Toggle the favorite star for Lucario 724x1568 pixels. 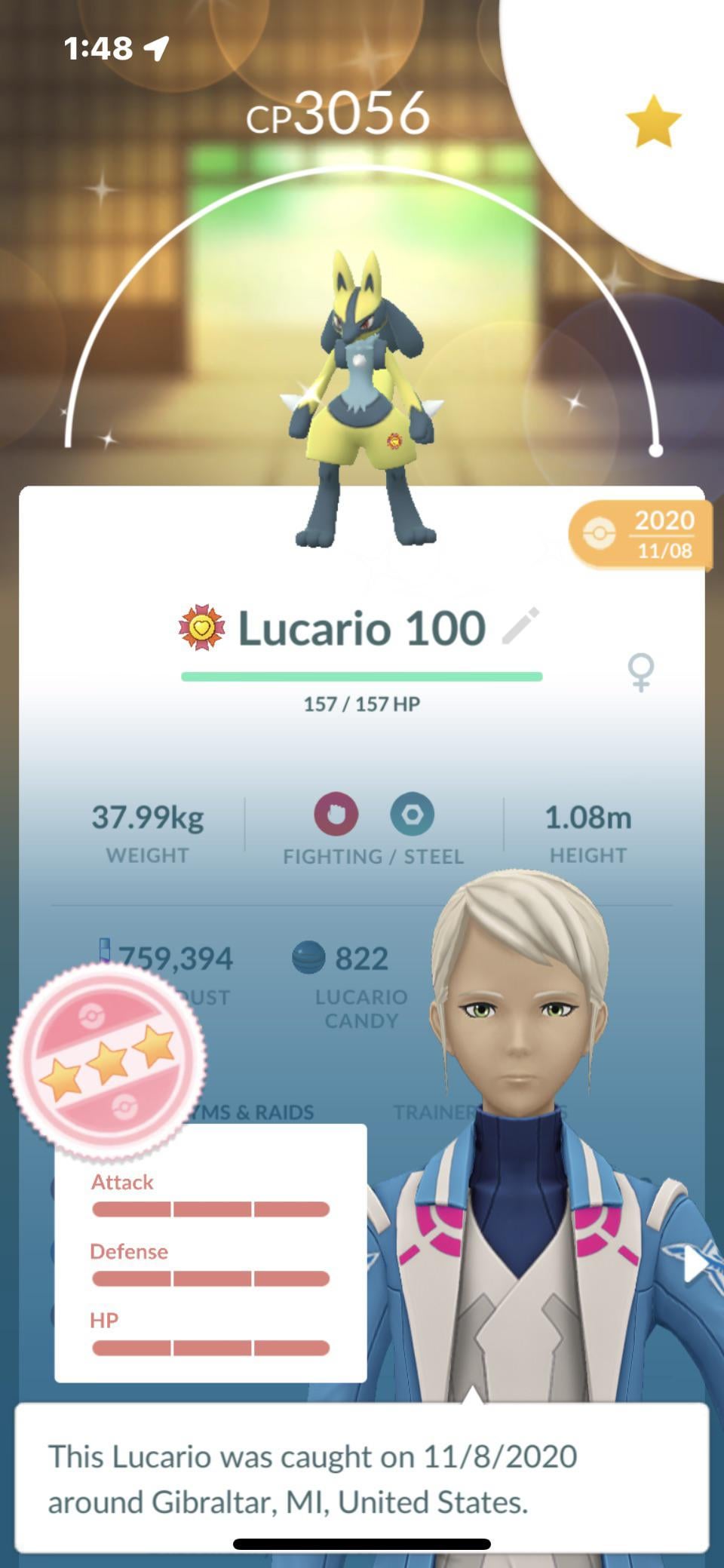point(653,121)
